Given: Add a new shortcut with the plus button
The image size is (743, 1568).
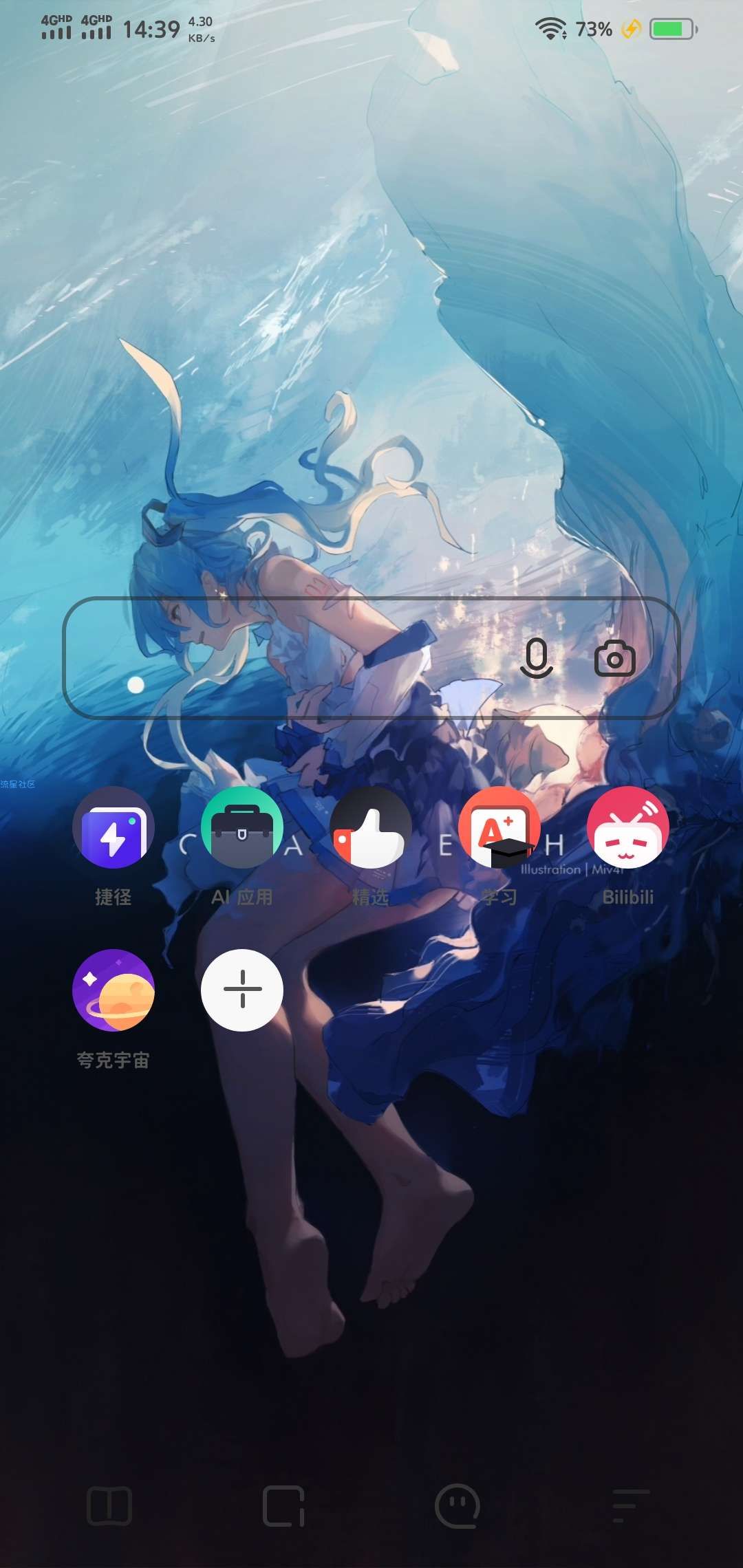Looking at the screenshot, I should (x=242, y=990).
